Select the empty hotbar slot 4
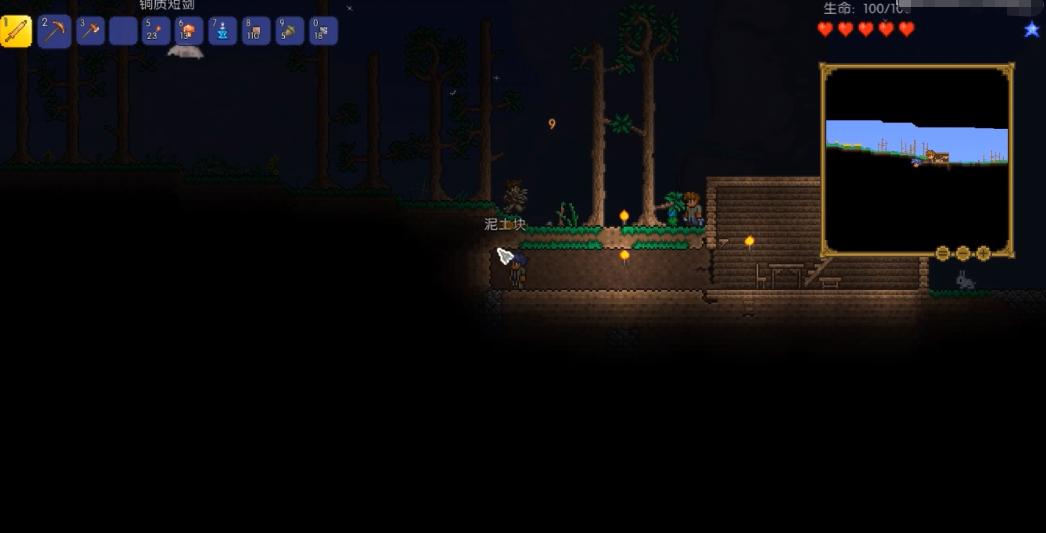This screenshot has width=1046, height=533. tap(123, 31)
